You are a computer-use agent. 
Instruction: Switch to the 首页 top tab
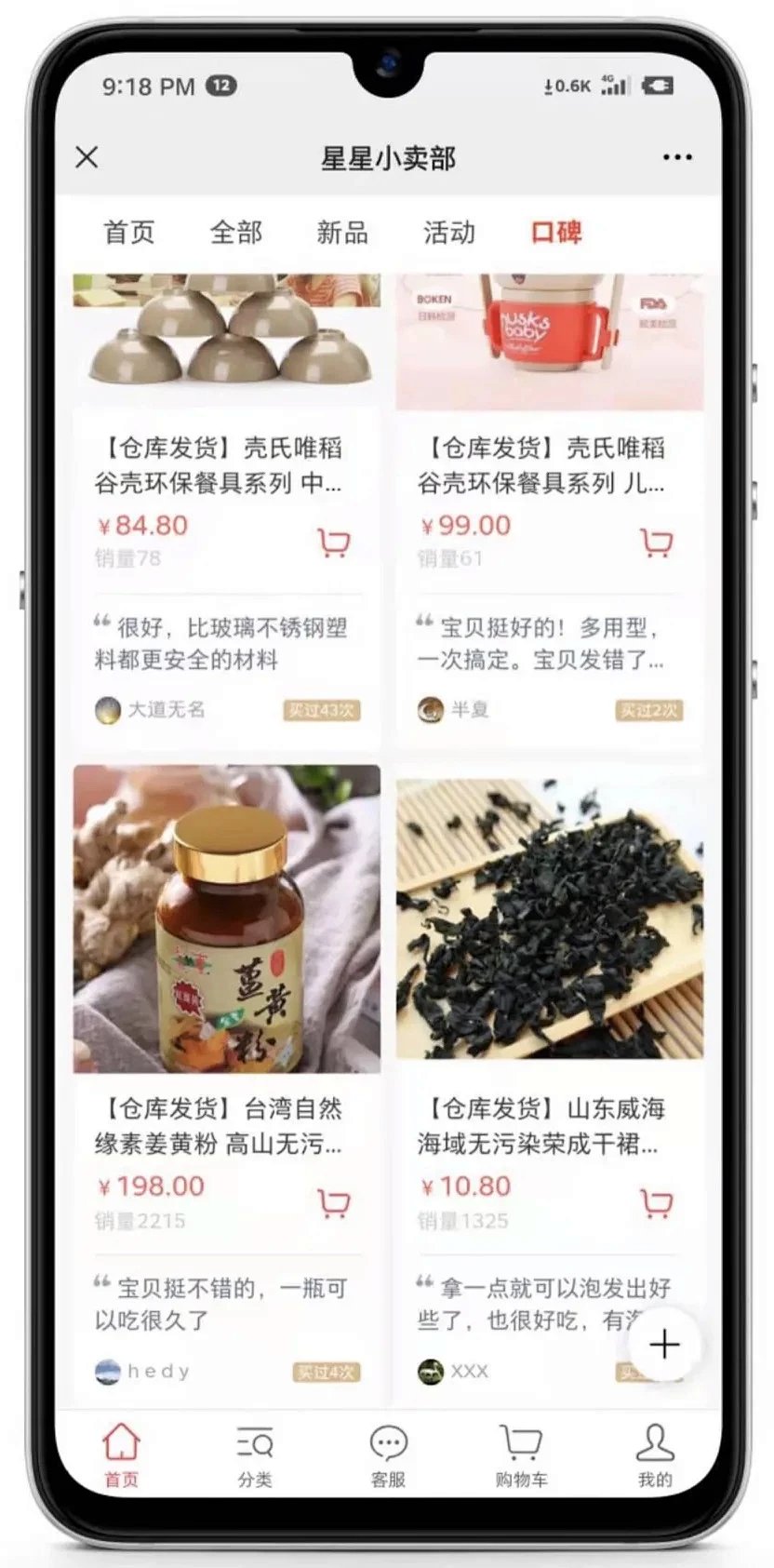coord(128,232)
